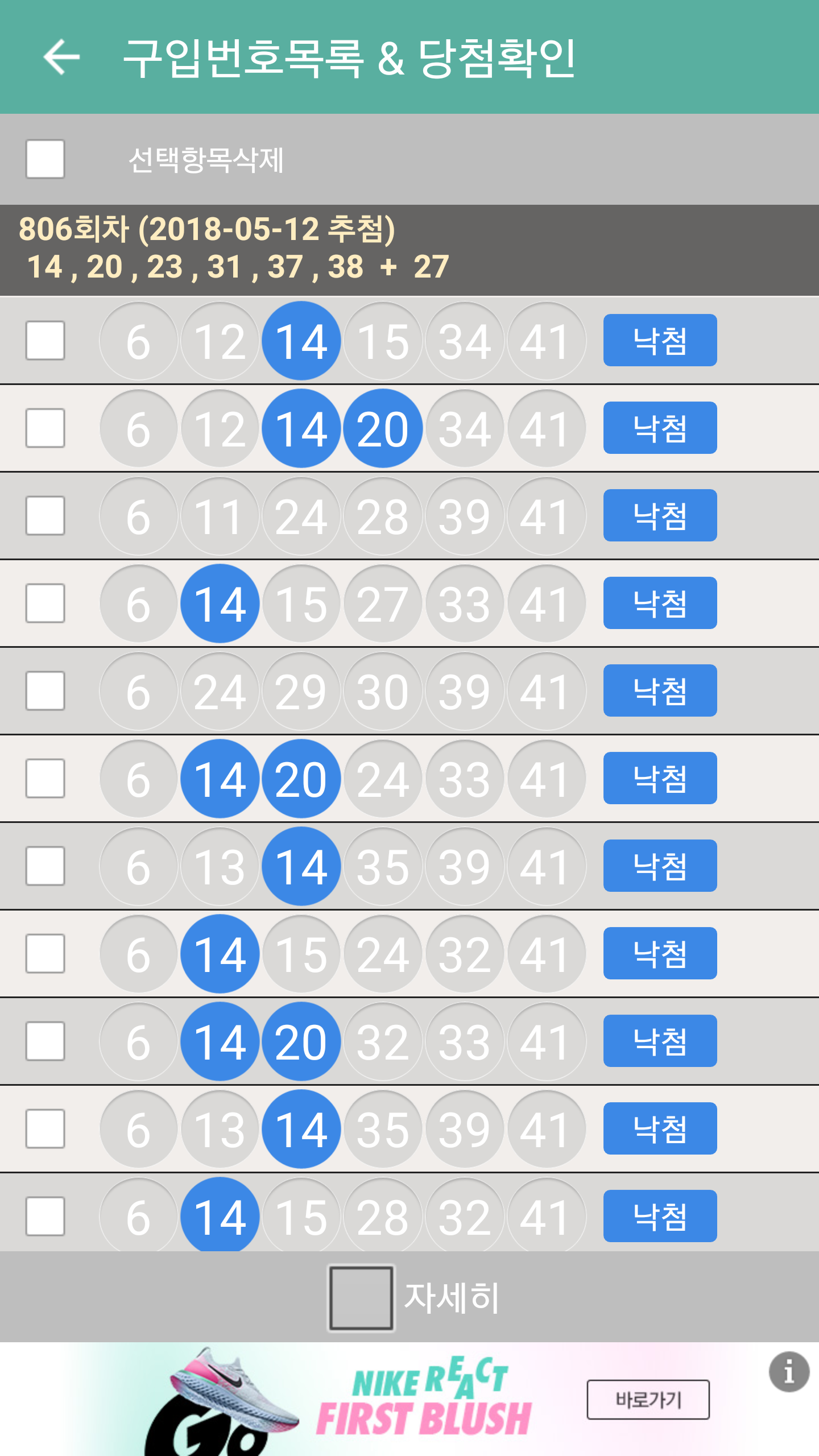The height and width of the screenshot is (1456, 819).
Task: Tap 낙첨 button for row 6 24 29 30 39 41
Action: (660, 690)
